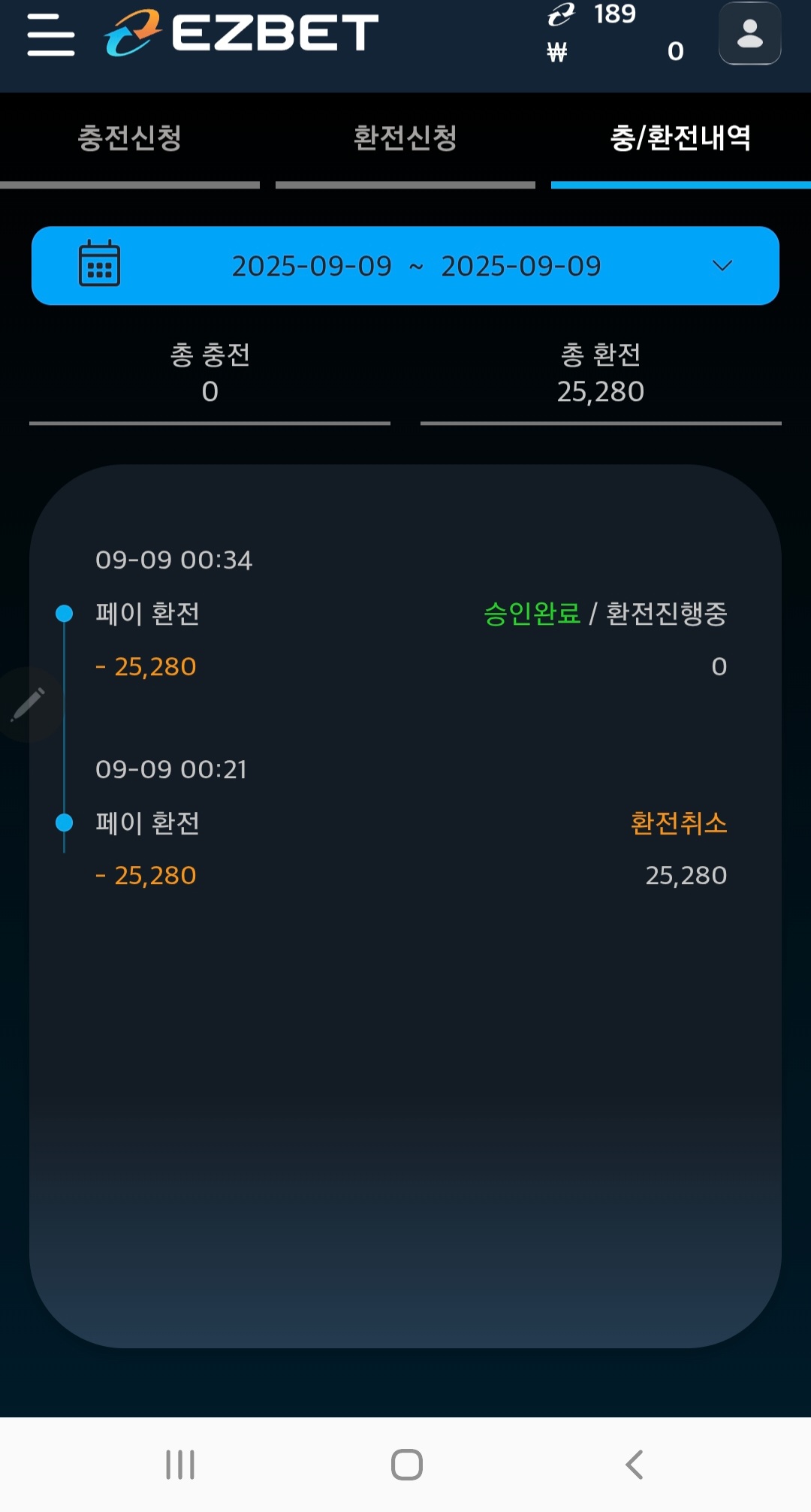Select the 충/환전내역 tab
811x1512 pixels.
click(680, 138)
